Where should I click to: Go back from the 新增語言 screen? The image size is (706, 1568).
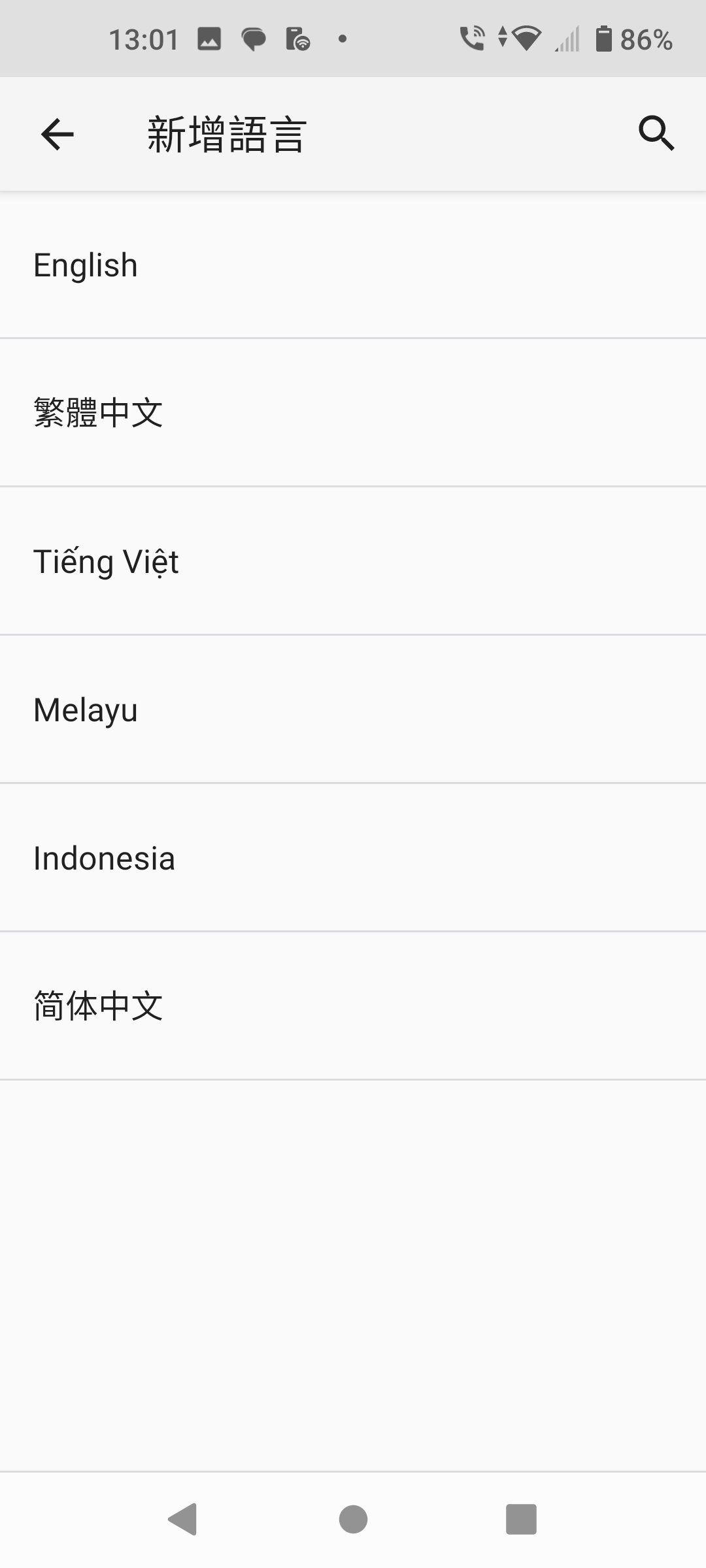[58, 135]
